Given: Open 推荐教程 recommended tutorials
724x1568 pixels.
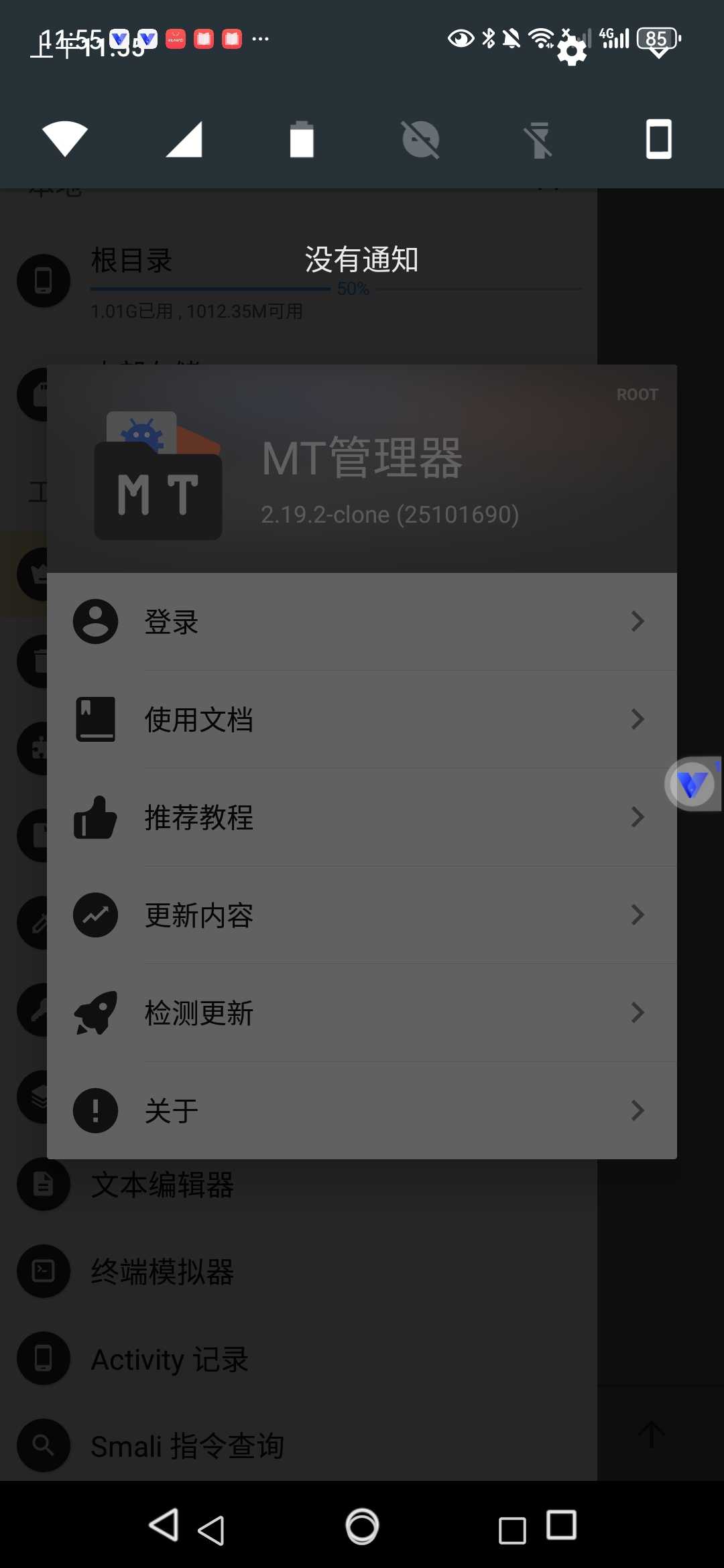Looking at the screenshot, I should coord(362,818).
